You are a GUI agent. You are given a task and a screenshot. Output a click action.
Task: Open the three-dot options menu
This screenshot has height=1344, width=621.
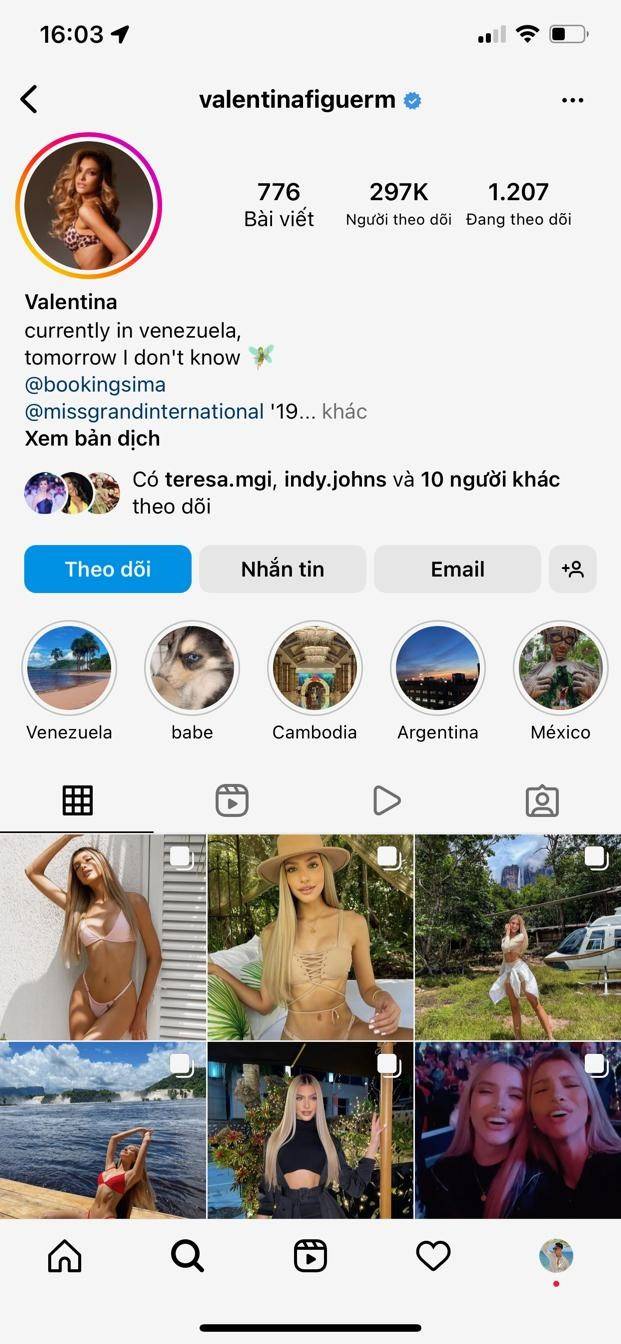pyautogui.click(x=572, y=100)
